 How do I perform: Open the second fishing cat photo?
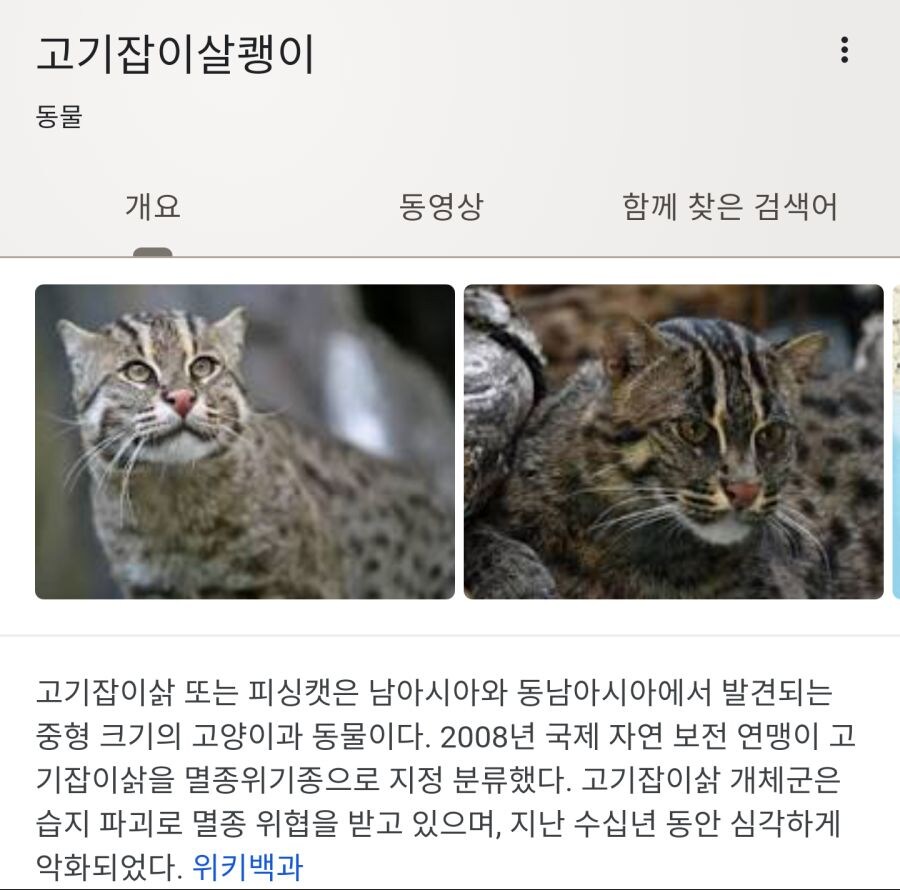click(673, 441)
